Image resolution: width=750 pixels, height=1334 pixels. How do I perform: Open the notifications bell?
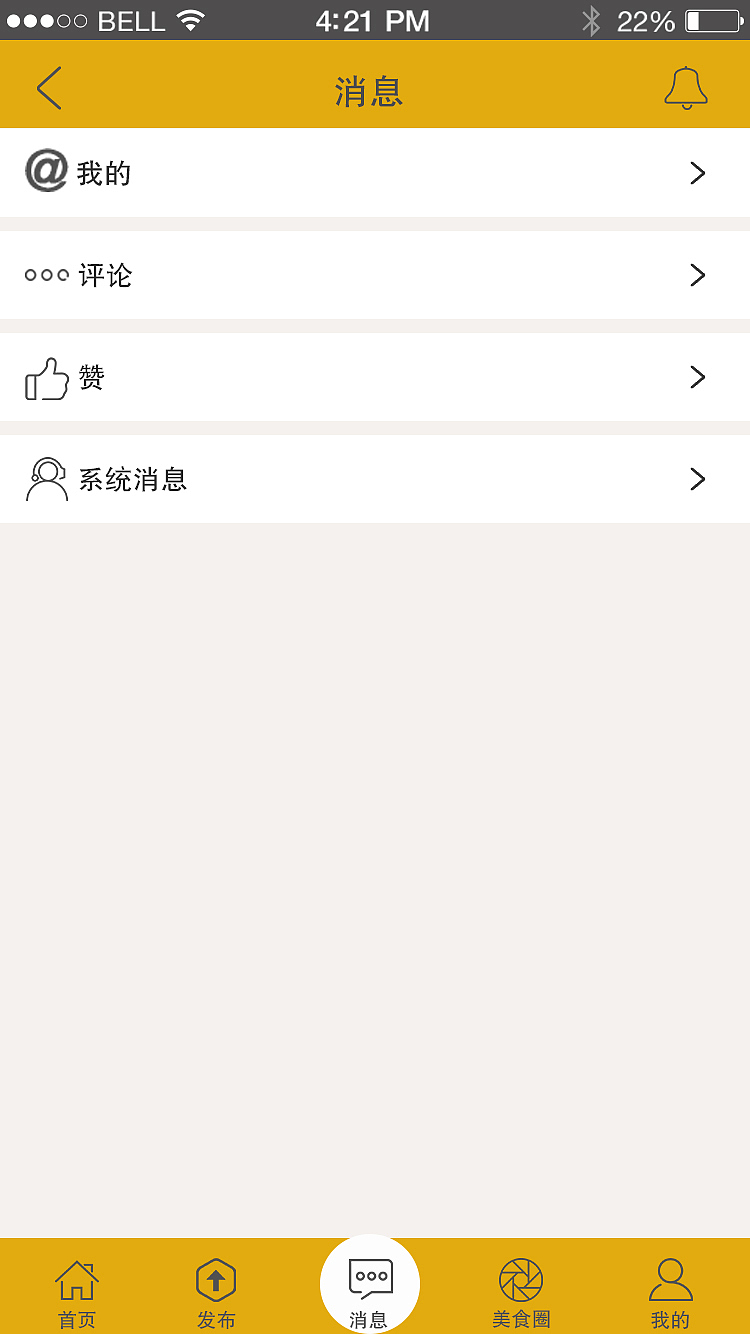[x=686, y=88]
